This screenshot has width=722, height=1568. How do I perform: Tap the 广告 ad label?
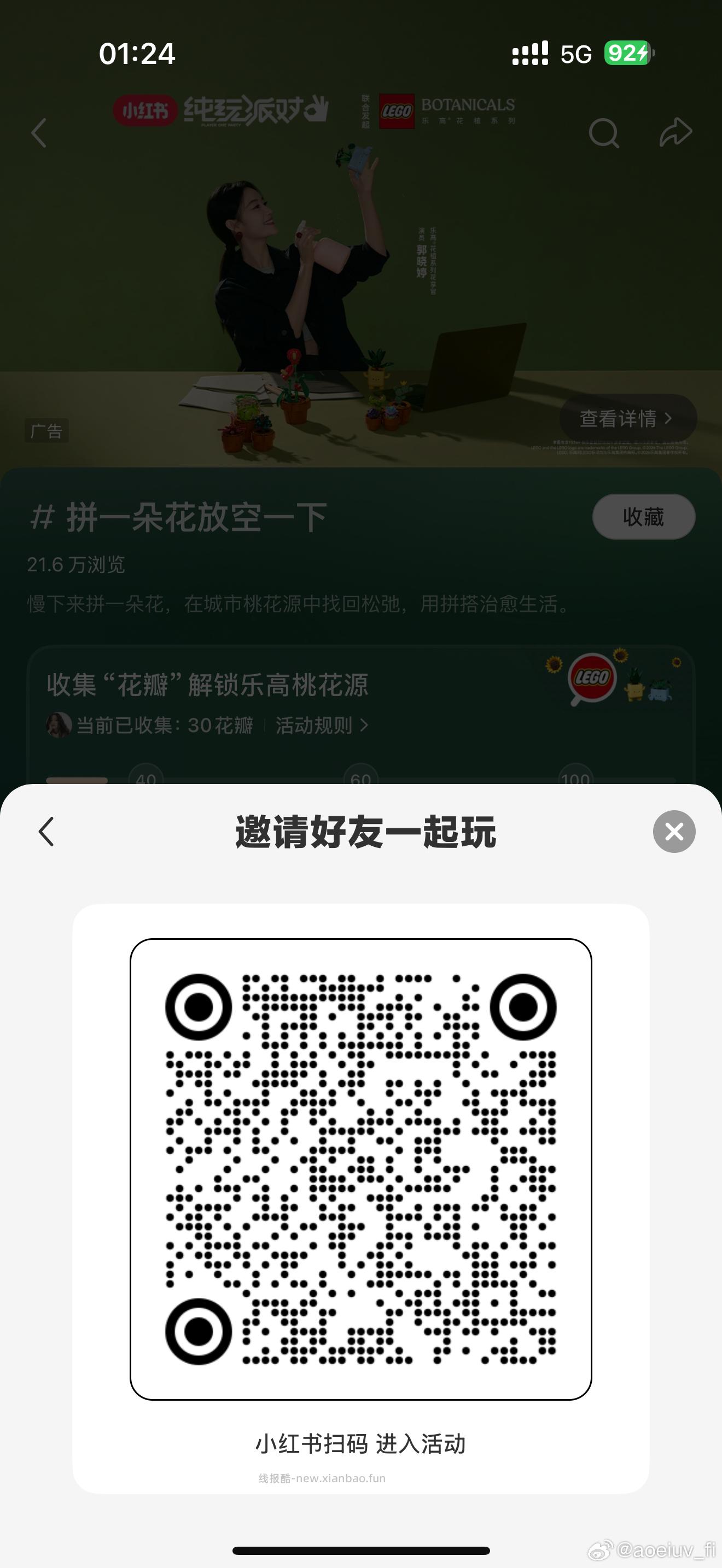point(48,431)
